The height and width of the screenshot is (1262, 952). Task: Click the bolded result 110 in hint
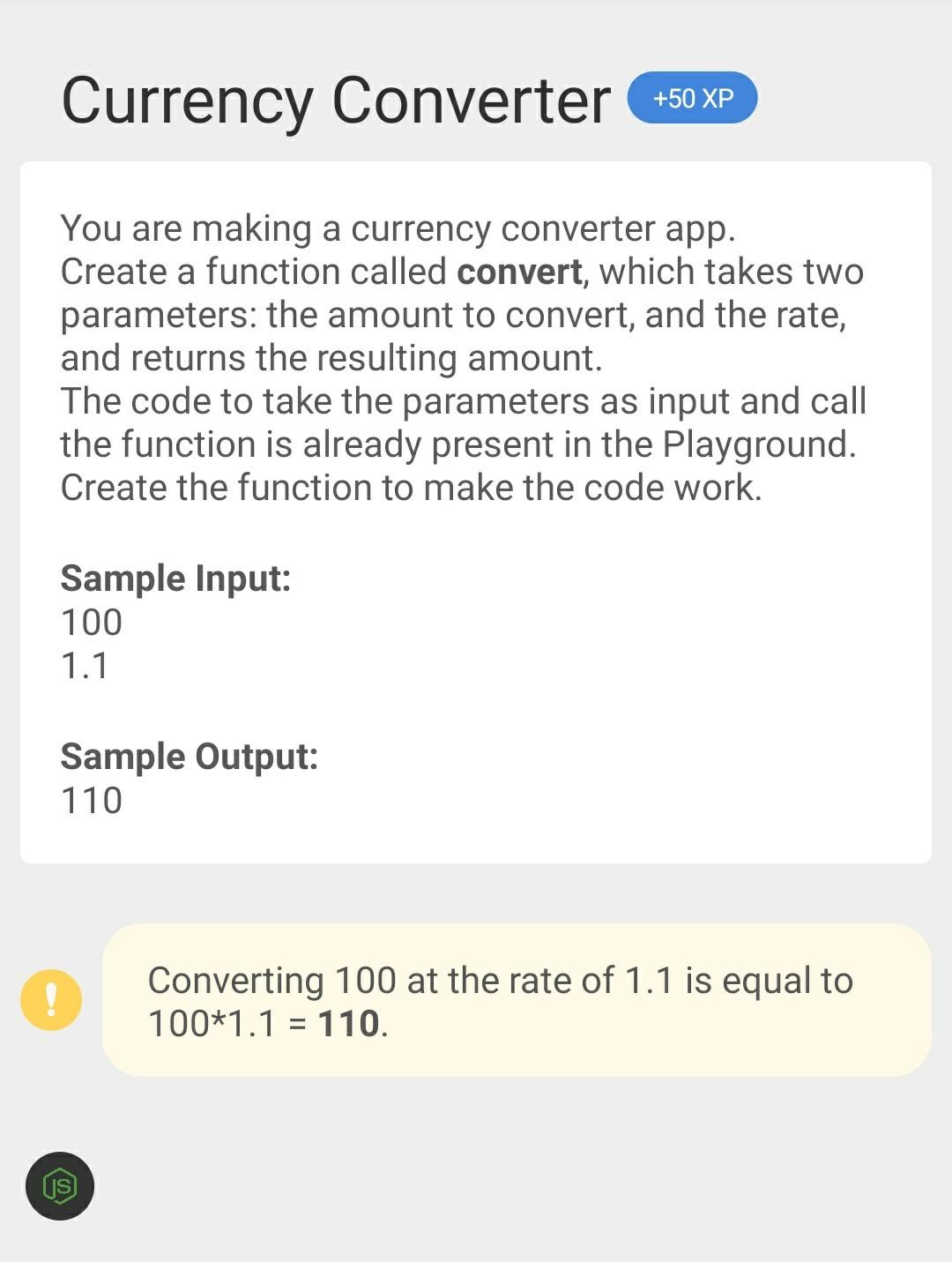(348, 1026)
